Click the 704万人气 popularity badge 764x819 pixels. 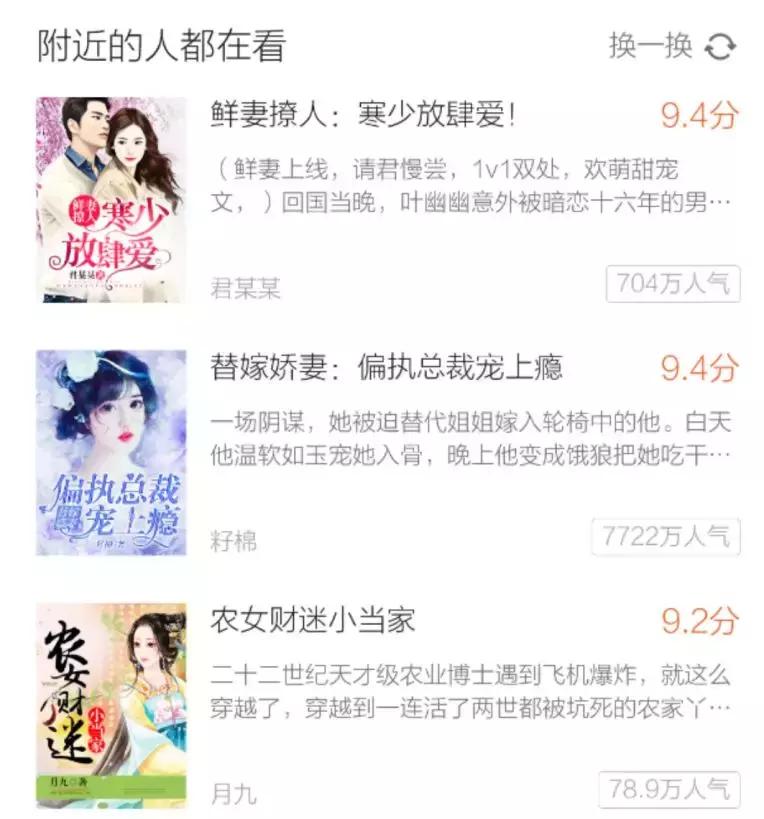tap(675, 288)
